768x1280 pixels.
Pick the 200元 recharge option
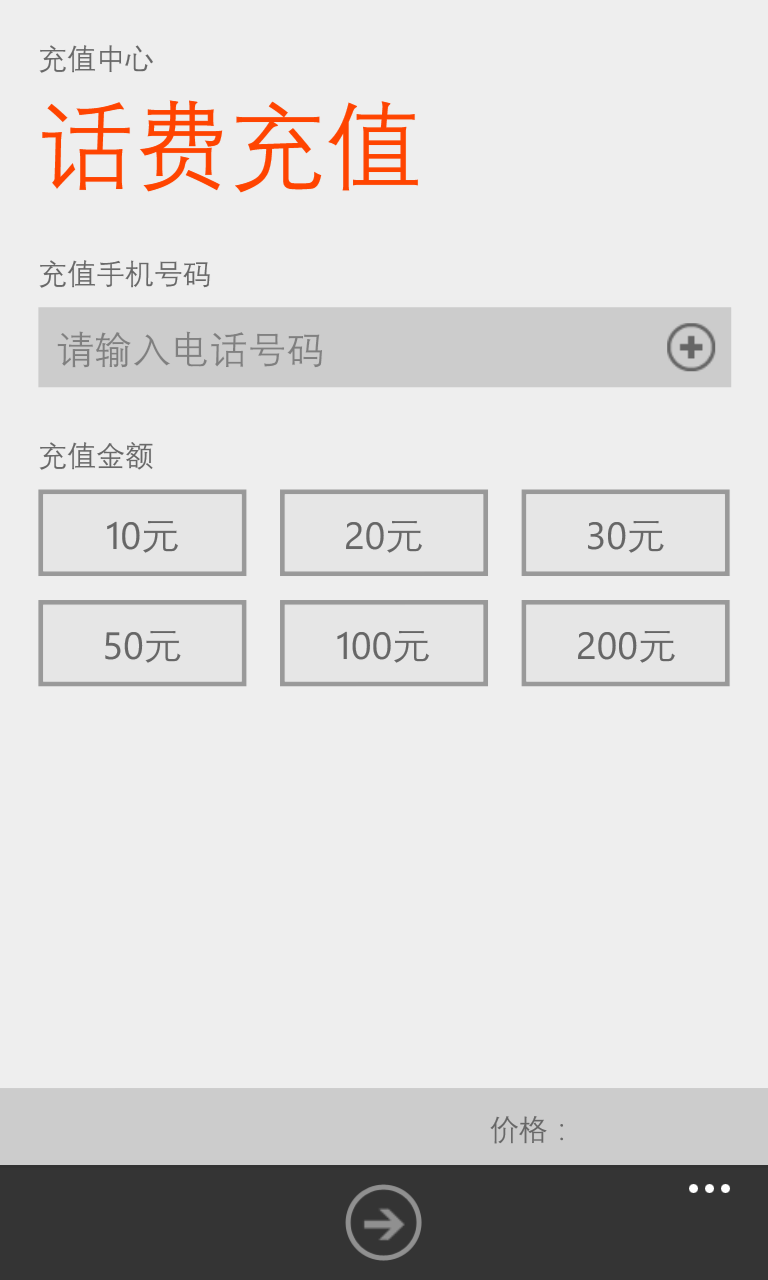click(x=625, y=643)
